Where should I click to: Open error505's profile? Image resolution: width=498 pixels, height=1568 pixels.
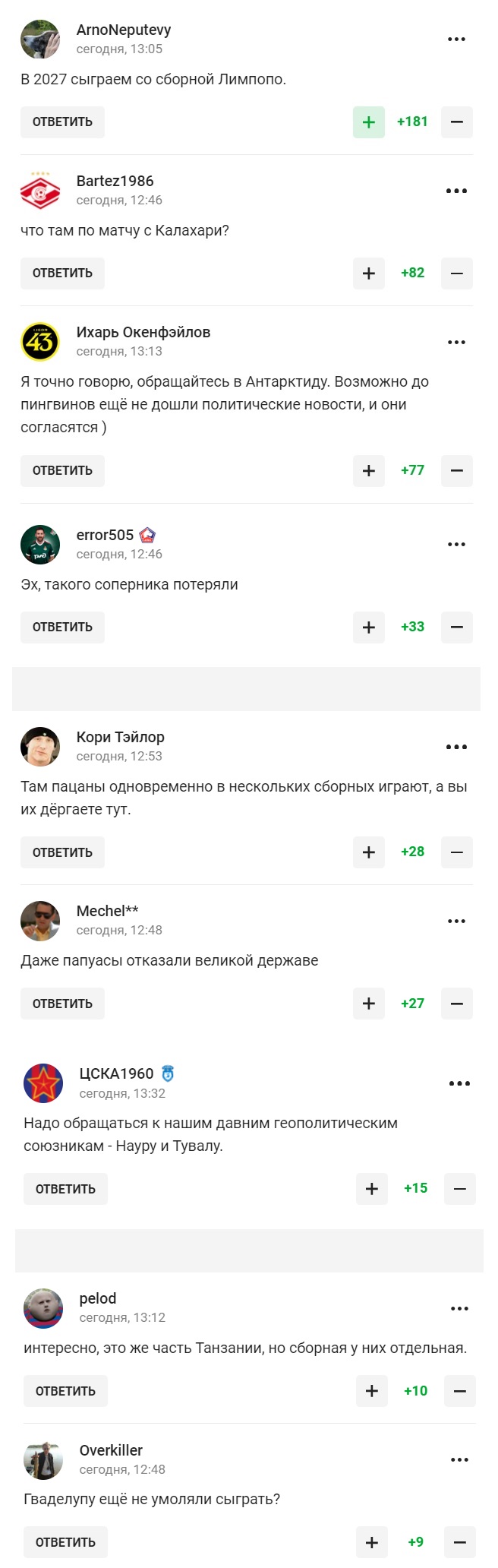pyautogui.click(x=105, y=536)
